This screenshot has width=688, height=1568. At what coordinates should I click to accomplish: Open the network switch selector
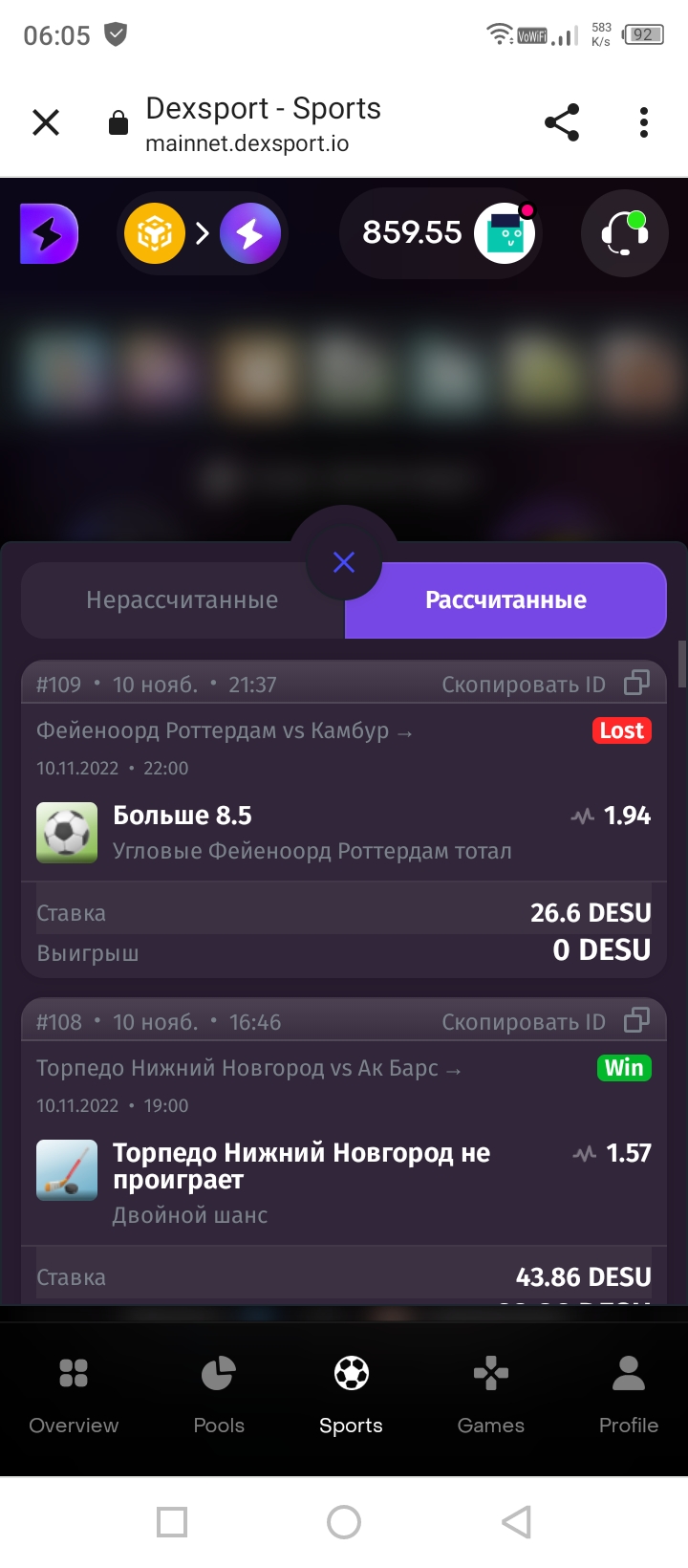pyautogui.click(x=203, y=233)
